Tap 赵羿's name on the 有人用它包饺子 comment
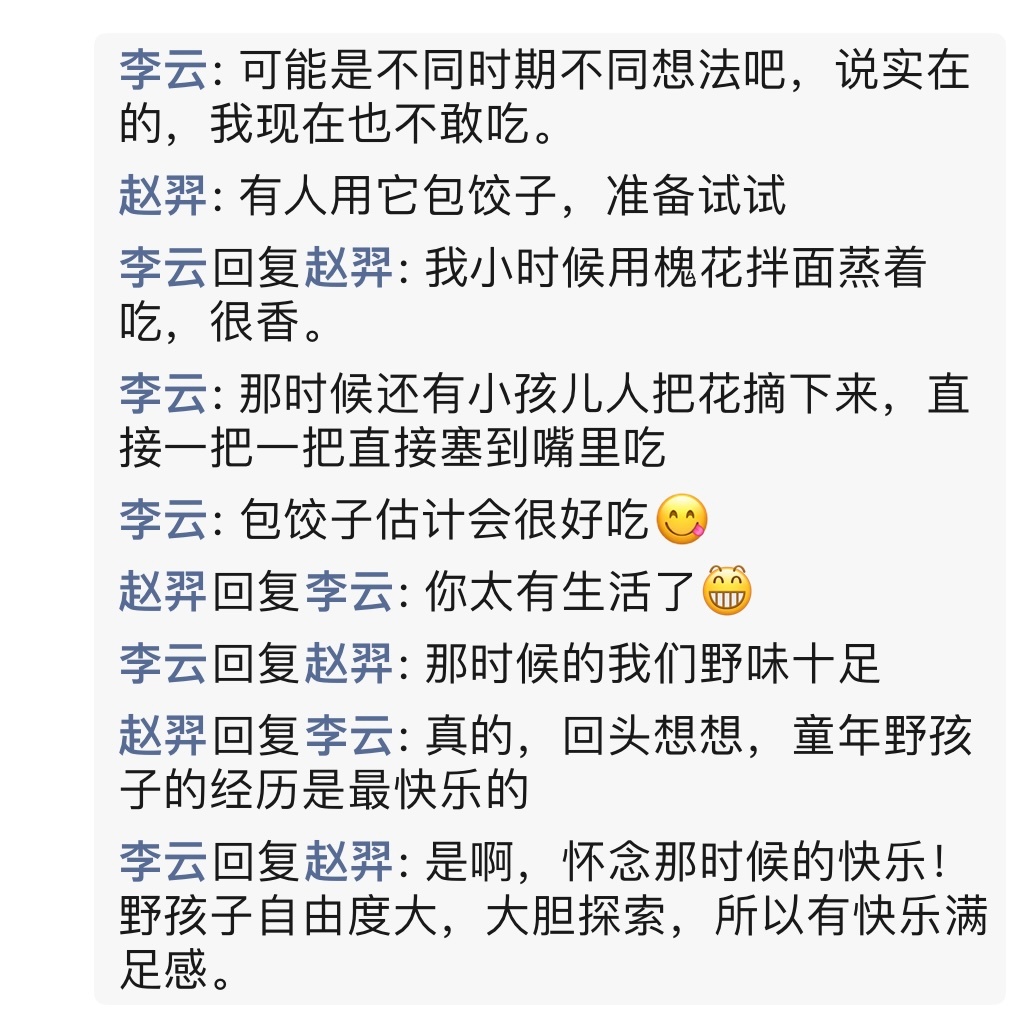Image resolution: width=1030 pixels, height=1030 pixels. tap(162, 196)
